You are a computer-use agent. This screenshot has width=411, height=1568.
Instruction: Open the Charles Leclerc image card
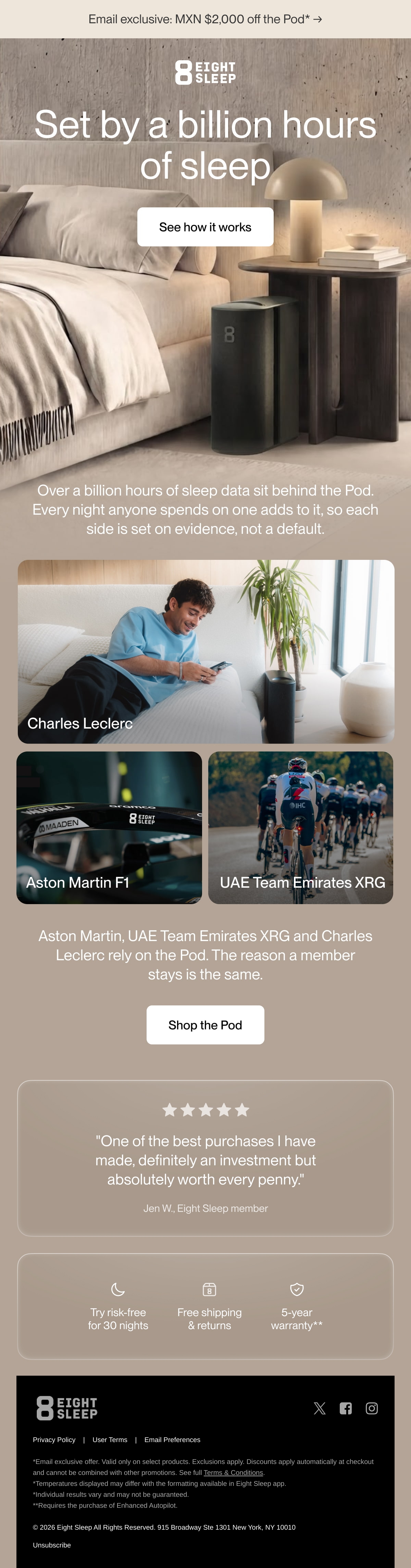click(206, 651)
